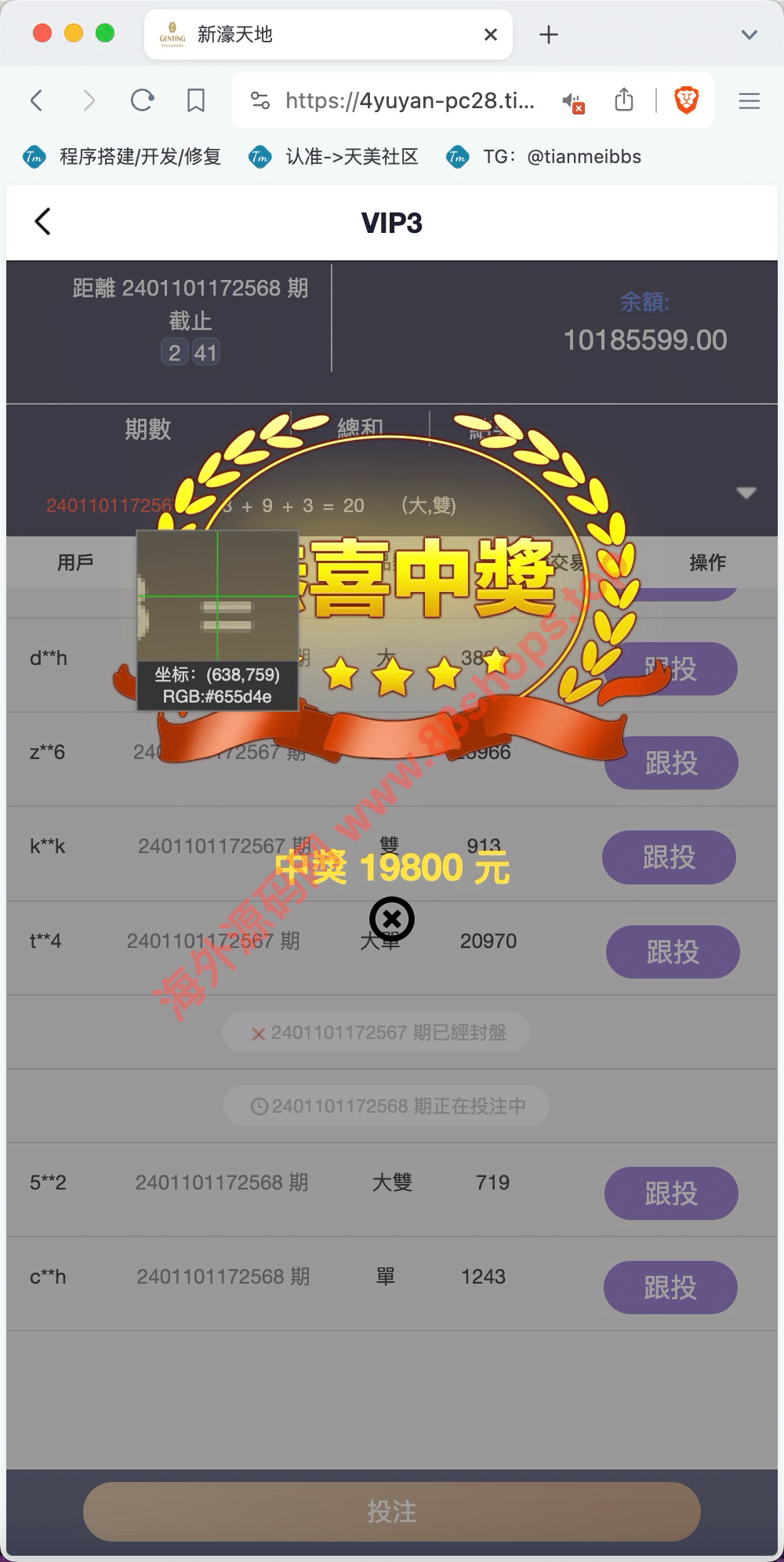Tap the 投注 button to place a bet
This screenshot has height=1562, width=784.
click(x=391, y=1511)
